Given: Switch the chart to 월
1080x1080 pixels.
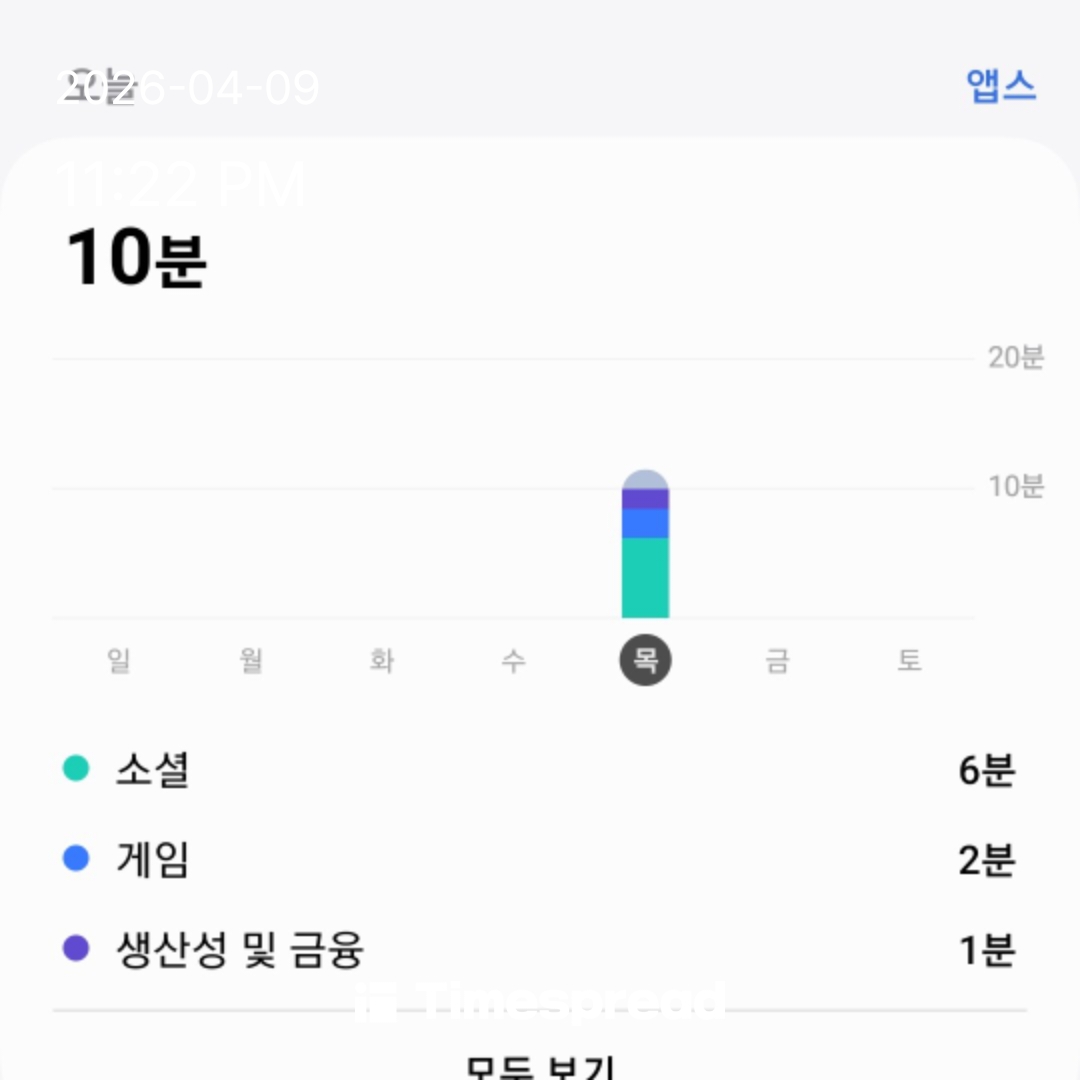Looking at the screenshot, I should (x=251, y=661).
